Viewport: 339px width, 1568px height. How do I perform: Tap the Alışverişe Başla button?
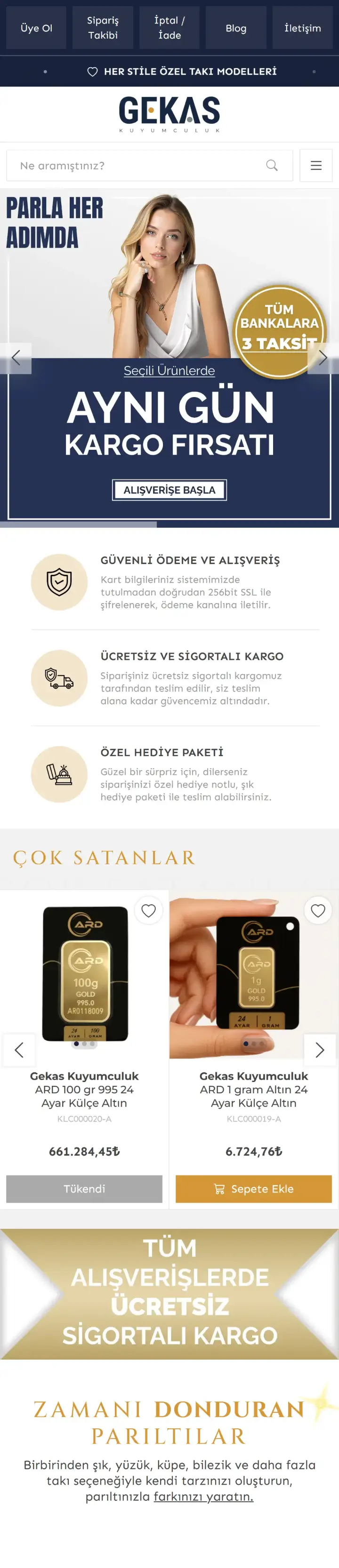click(169, 490)
